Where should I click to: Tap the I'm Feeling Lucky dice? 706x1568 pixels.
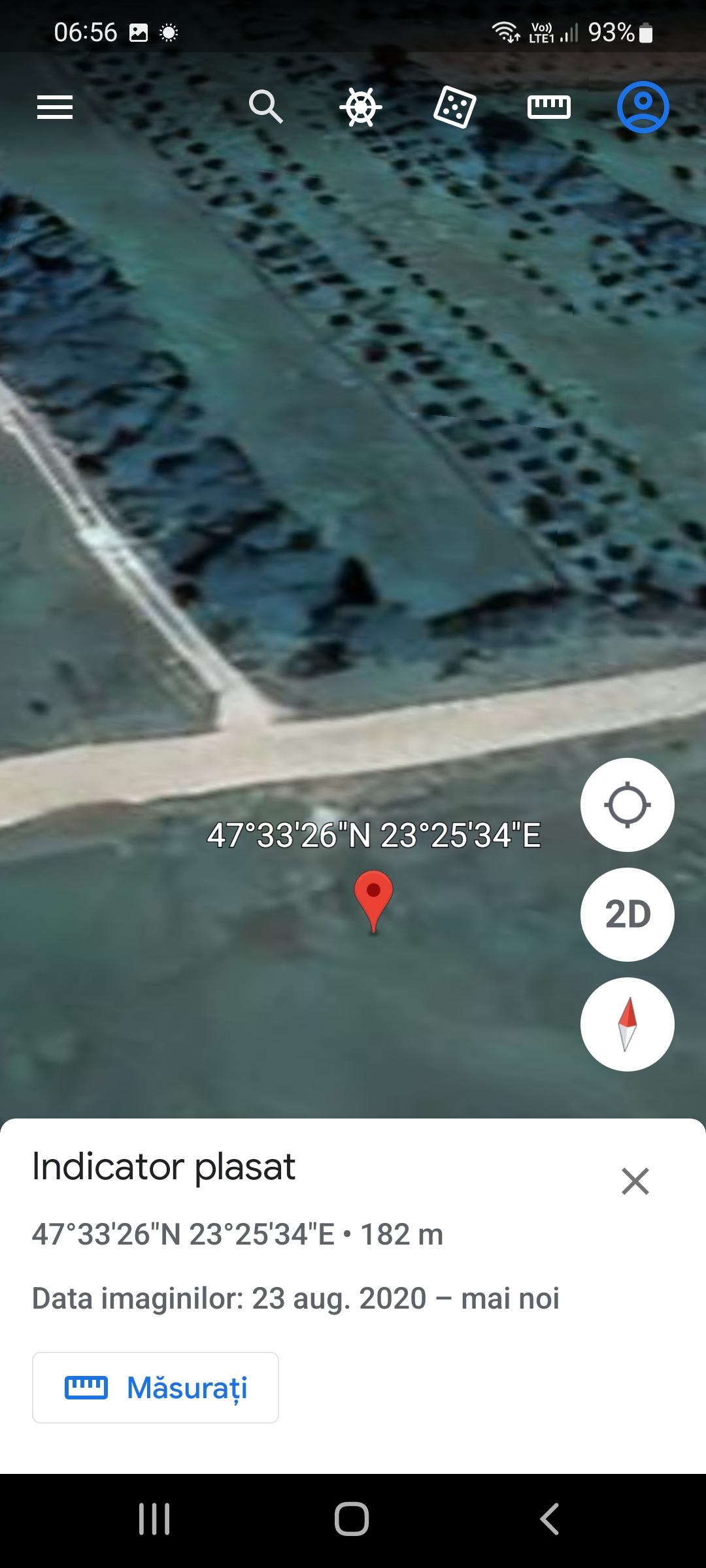455,107
